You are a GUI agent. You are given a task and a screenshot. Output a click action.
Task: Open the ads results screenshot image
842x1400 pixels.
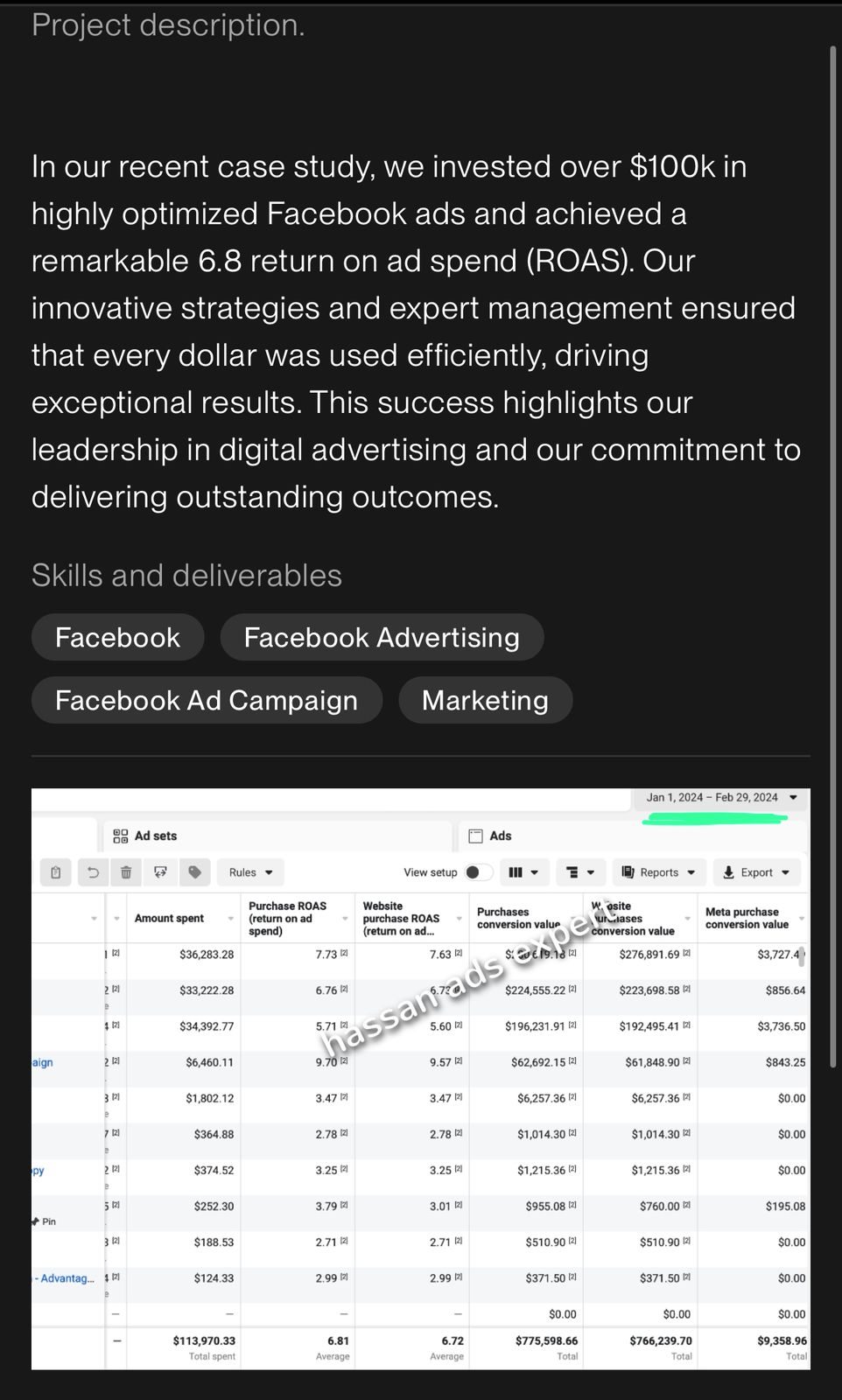(420, 1078)
